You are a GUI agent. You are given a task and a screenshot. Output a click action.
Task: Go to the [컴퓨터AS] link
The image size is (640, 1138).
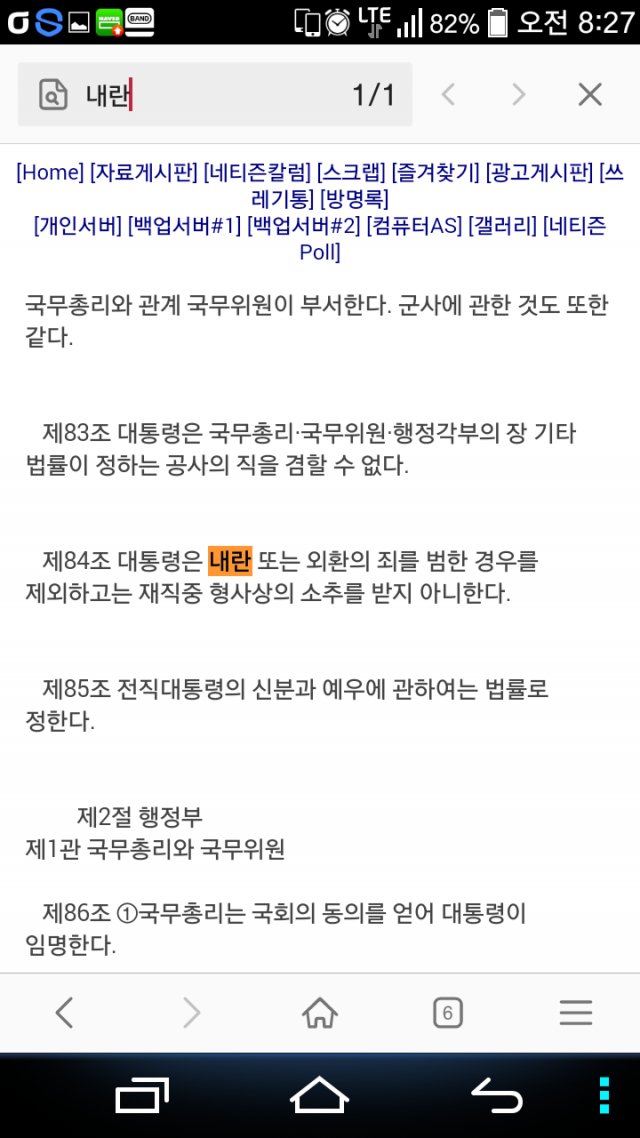414,226
